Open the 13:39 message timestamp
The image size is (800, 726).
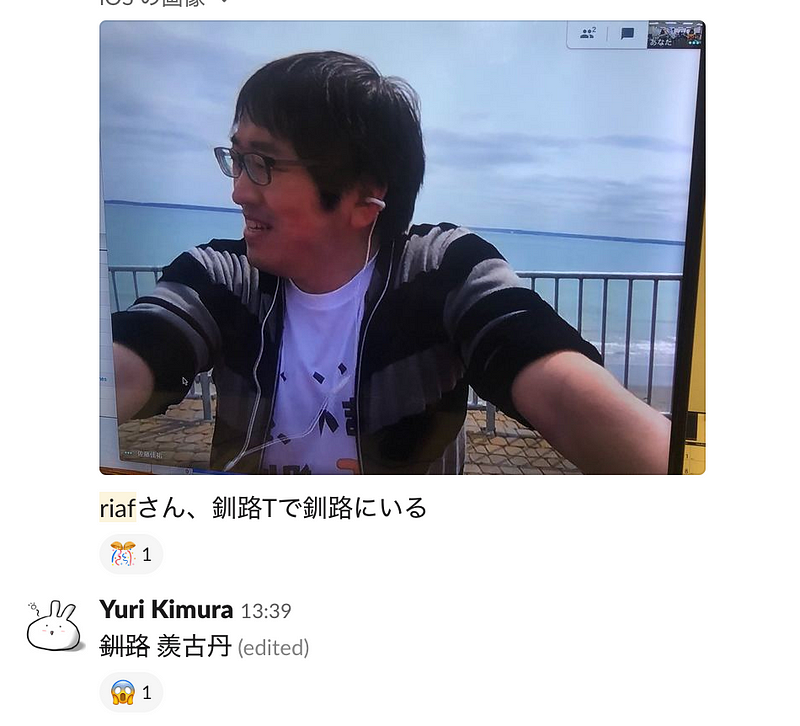coord(266,611)
